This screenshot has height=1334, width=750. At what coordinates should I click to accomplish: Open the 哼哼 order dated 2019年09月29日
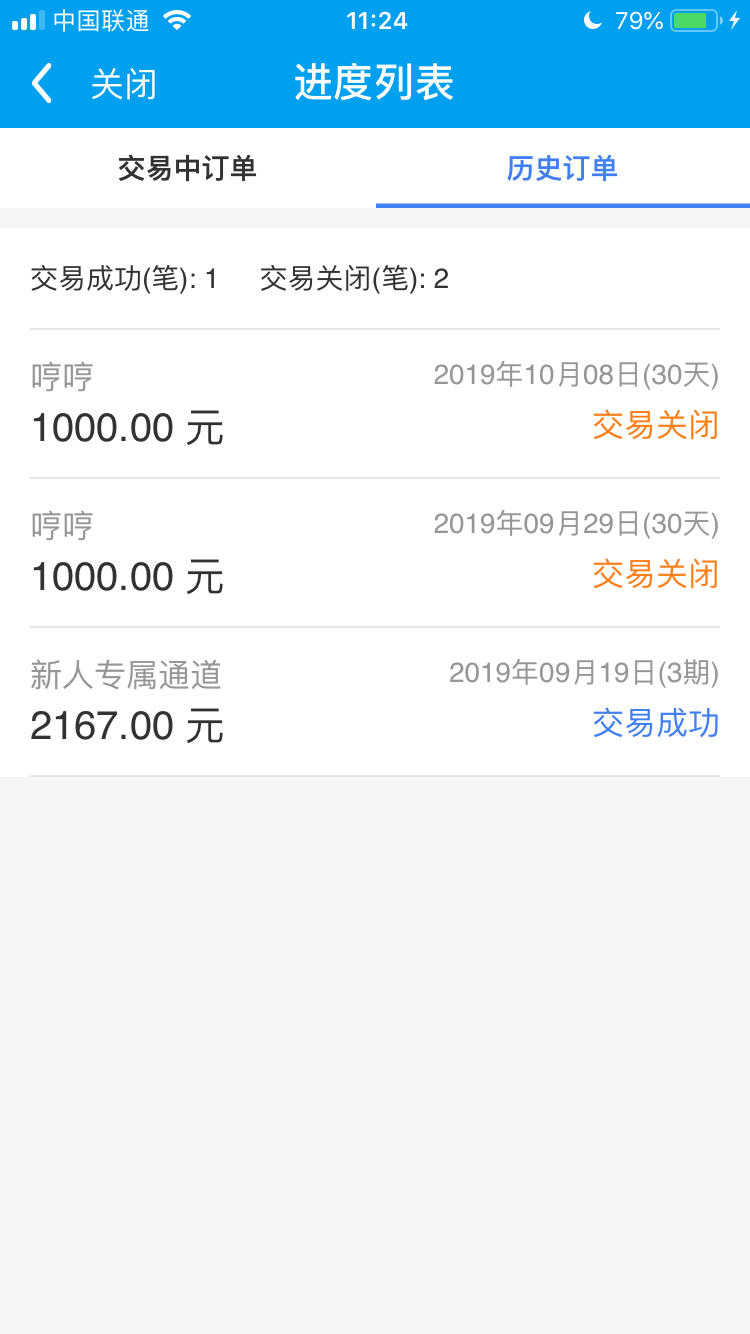[375, 553]
